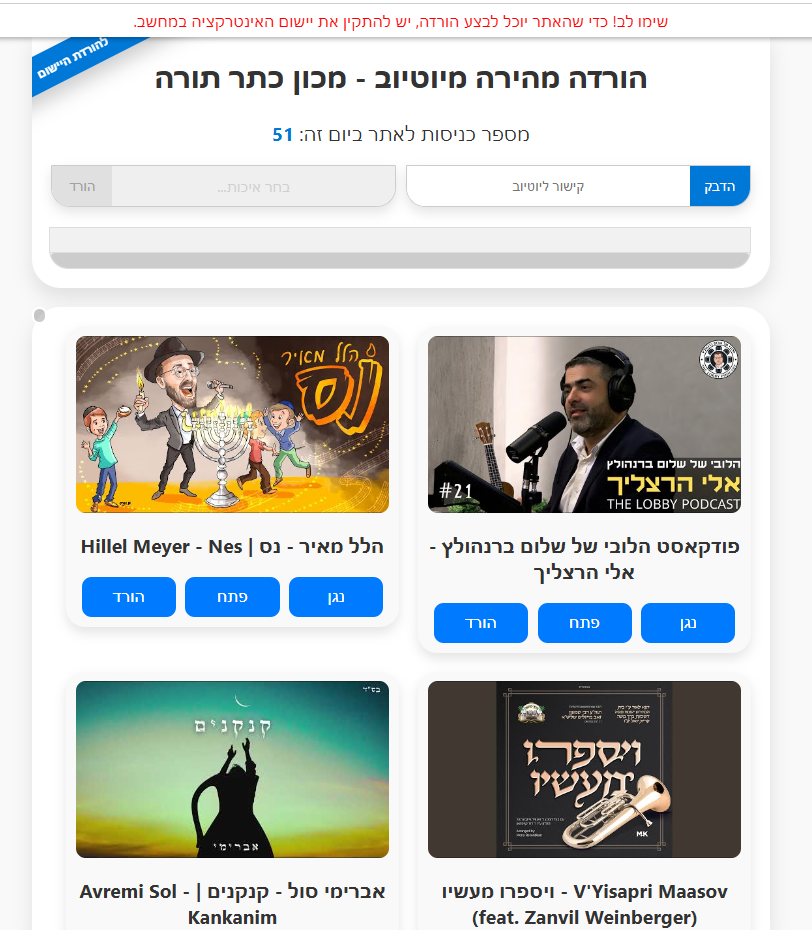The image size is (812, 930).
Task: Select the Avremi Sol Kankanim thumbnail
Action: pyautogui.click(x=232, y=769)
